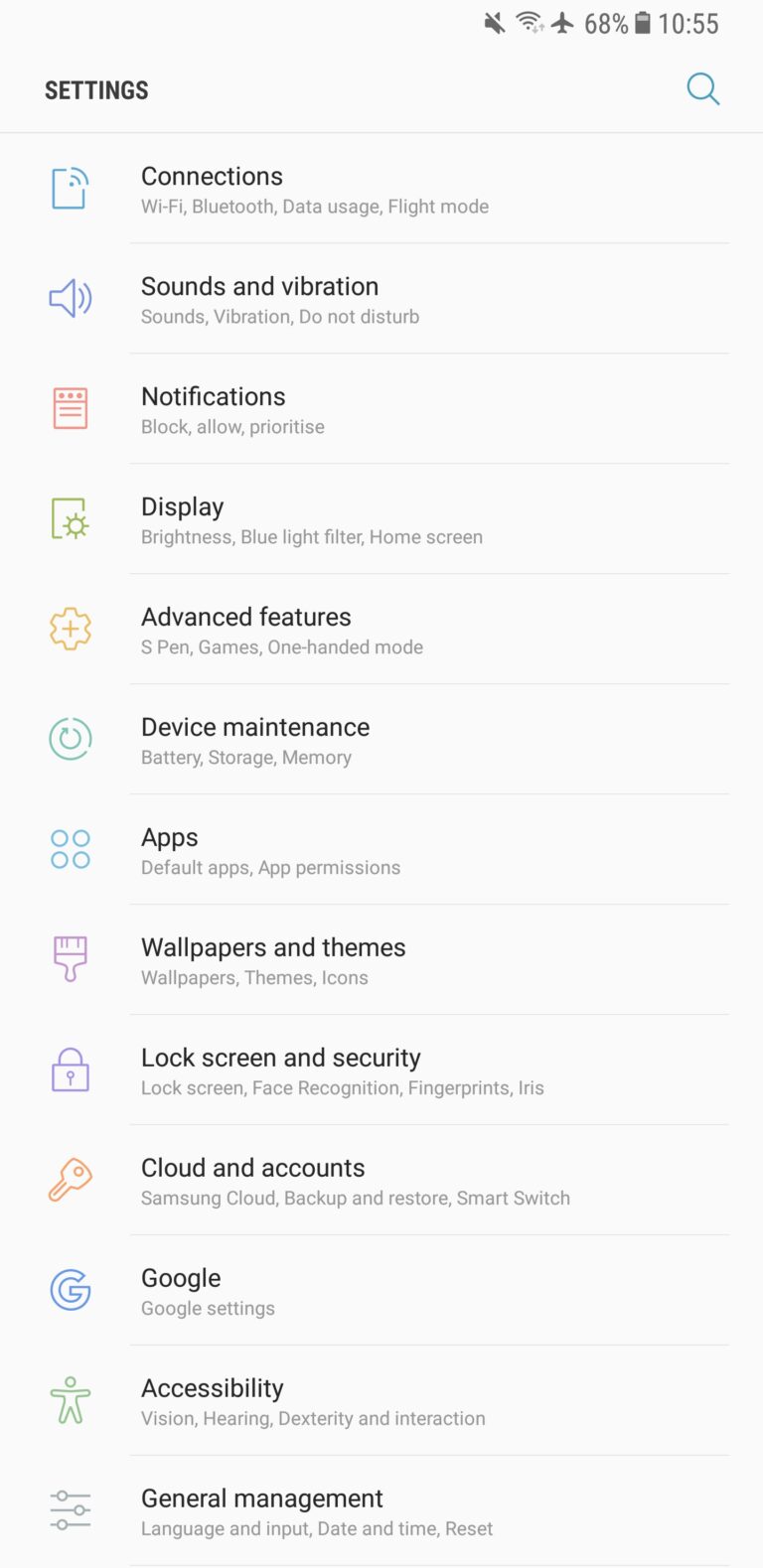
Task: Go to Accessibility settings
Action: (381, 1402)
